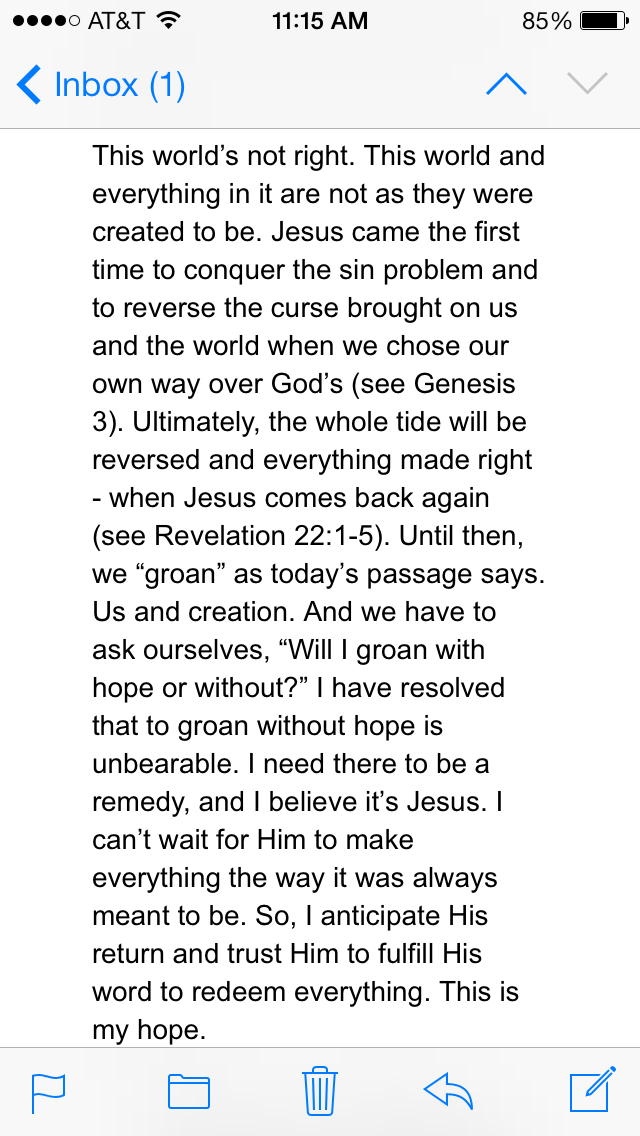Compose a new email
Viewport: 640px width, 1136px height.
590,1091
